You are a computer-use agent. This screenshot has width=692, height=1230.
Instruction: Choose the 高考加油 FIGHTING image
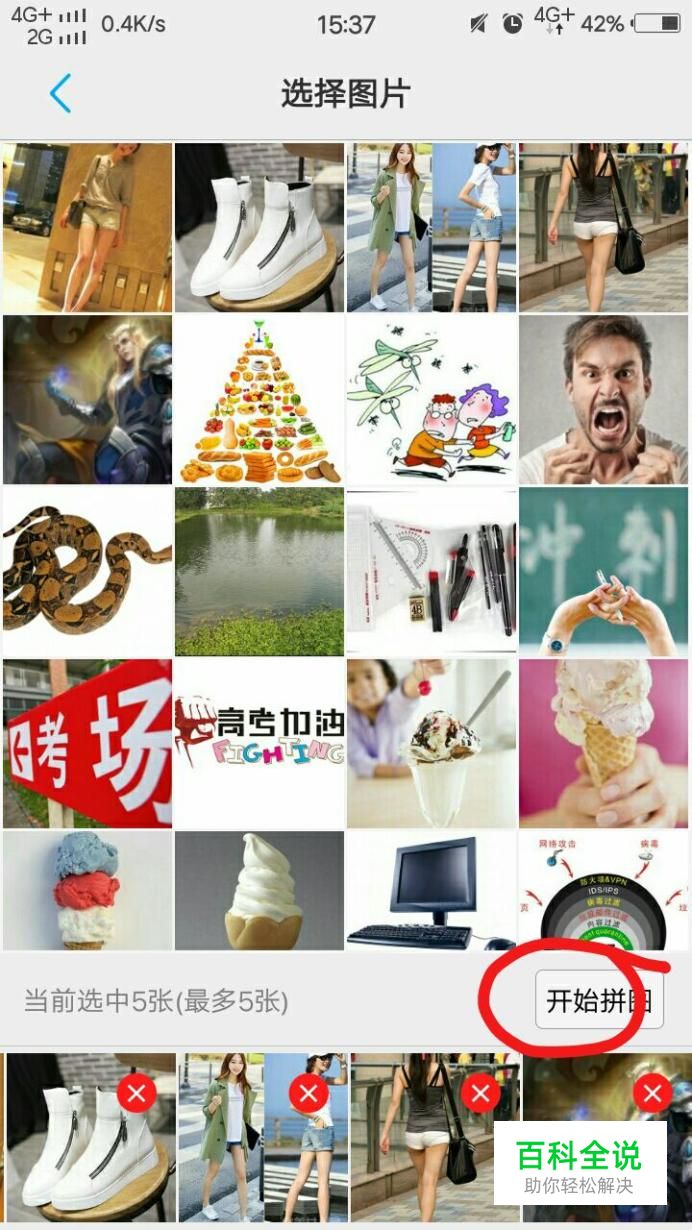tap(259, 743)
